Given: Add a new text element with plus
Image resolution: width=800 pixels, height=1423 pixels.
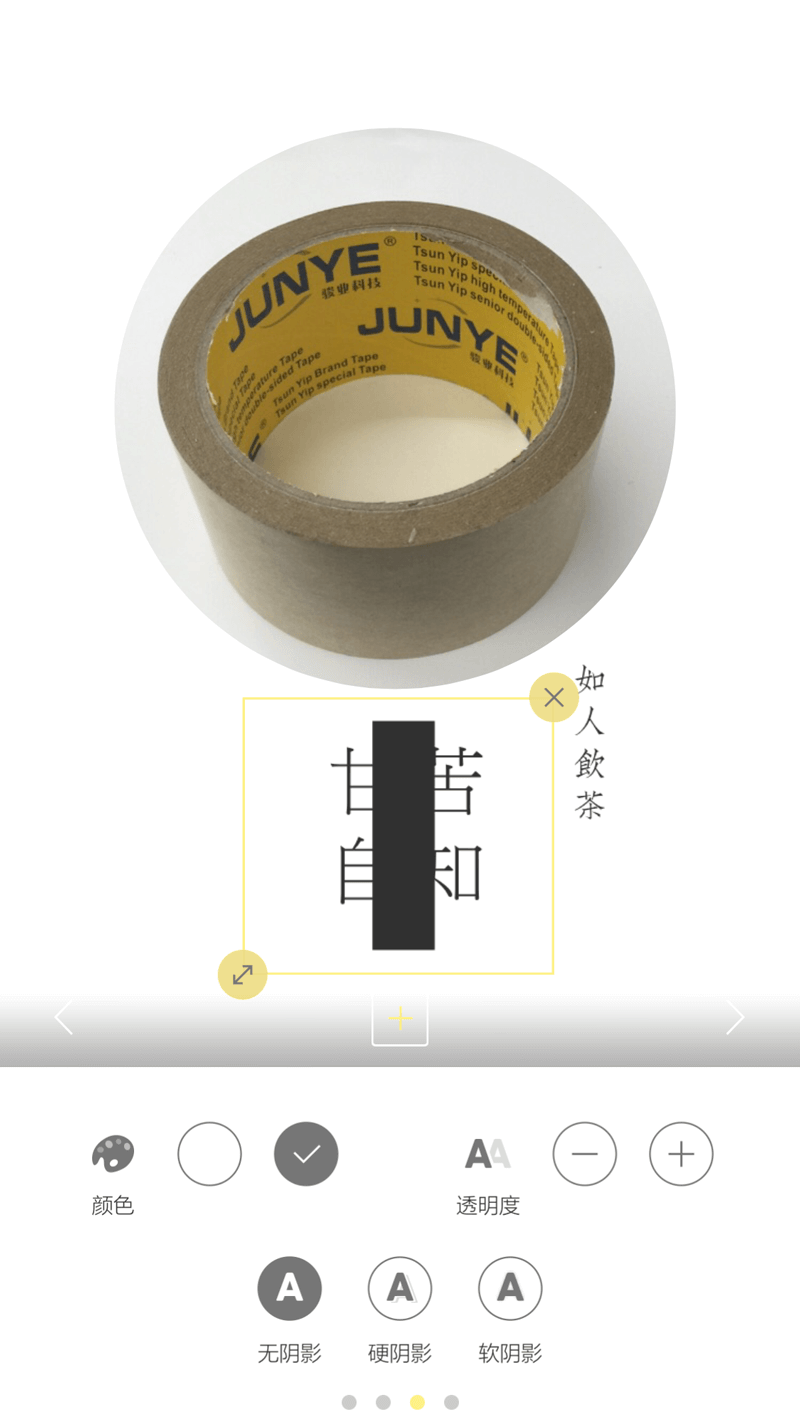Looking at the screenshot, I should point(400,1019).
